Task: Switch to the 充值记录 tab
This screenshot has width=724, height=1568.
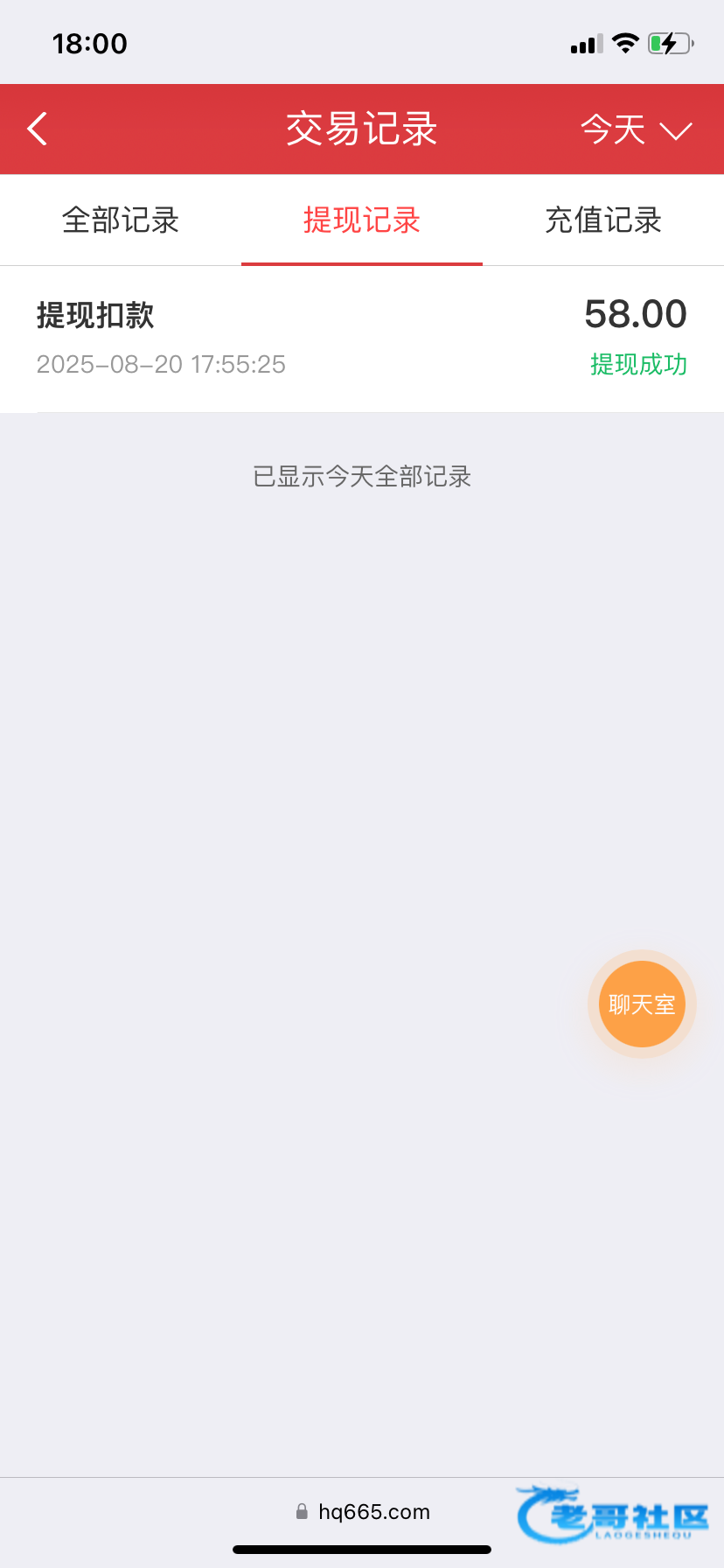Action: [603, 220]
